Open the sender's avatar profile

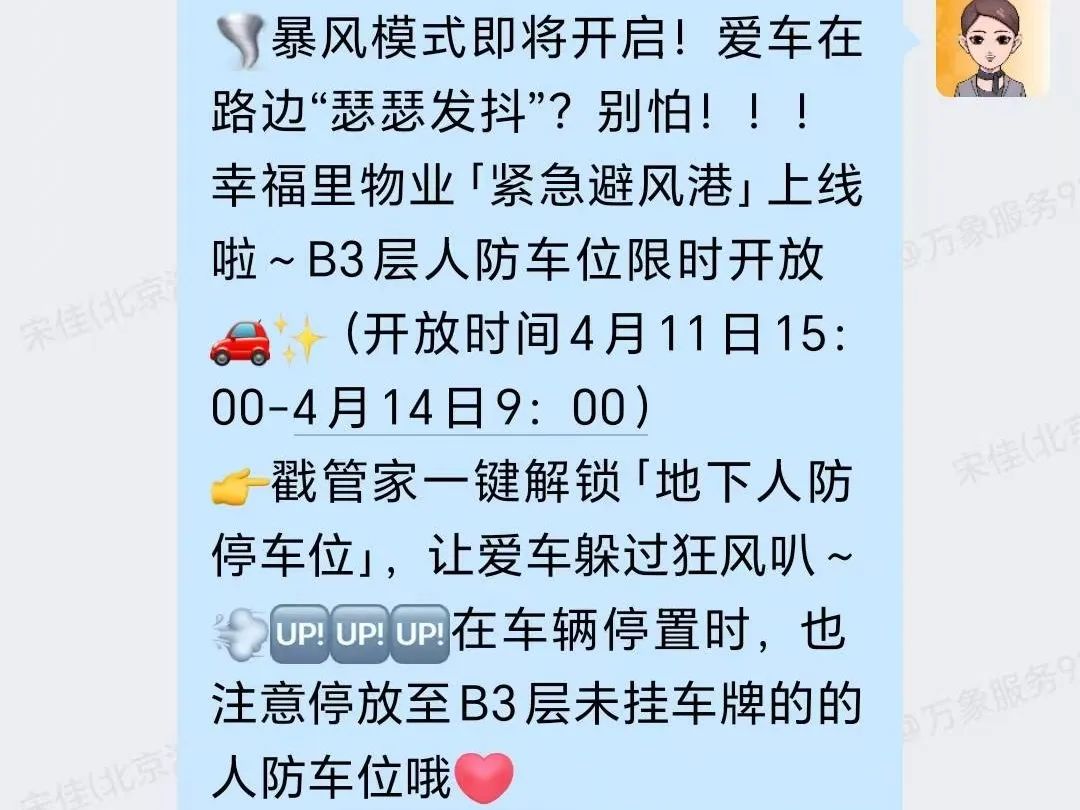click(x=991, y=47)
